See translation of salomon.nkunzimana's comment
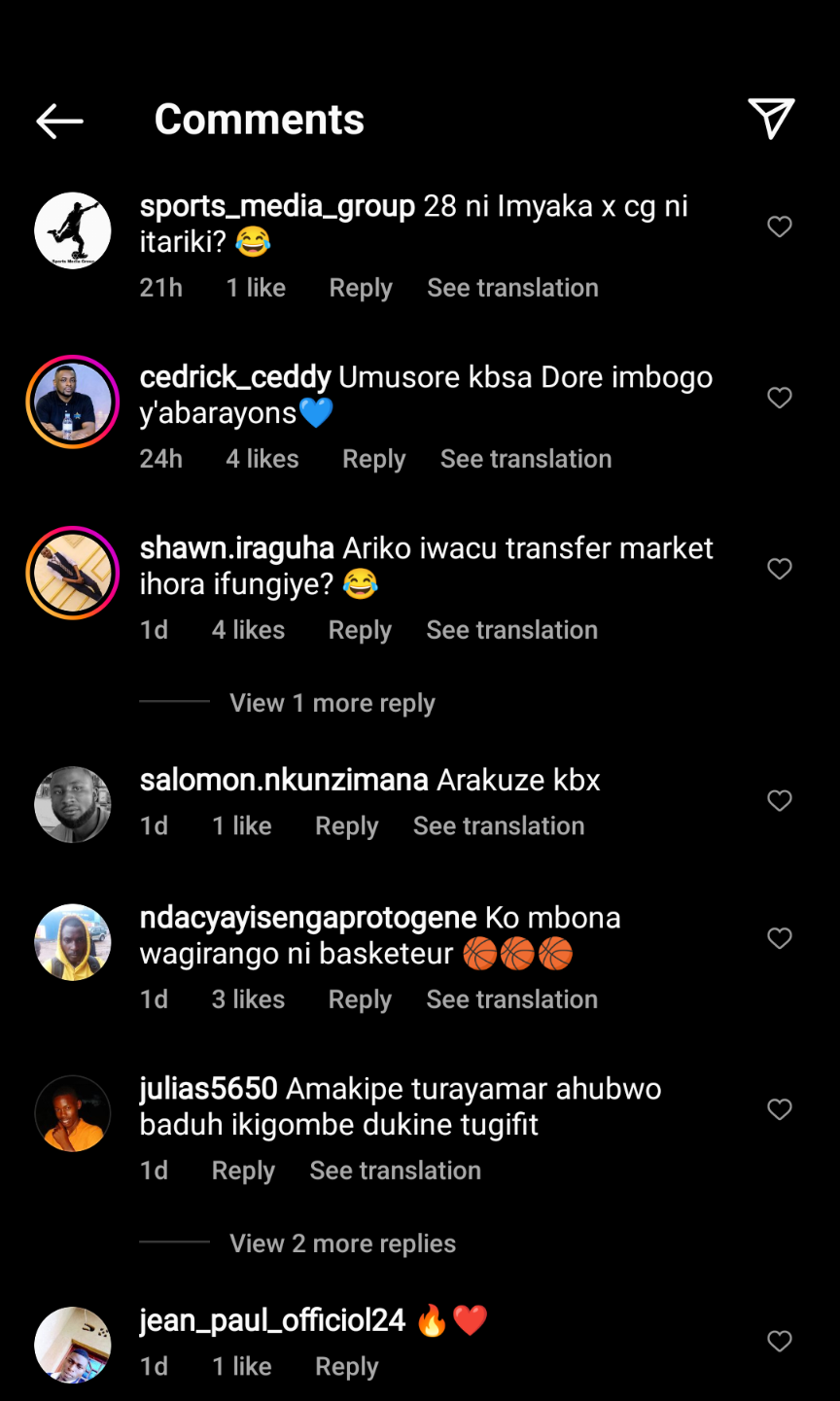This screenshot has width=840, height=1401. point(499,825)
